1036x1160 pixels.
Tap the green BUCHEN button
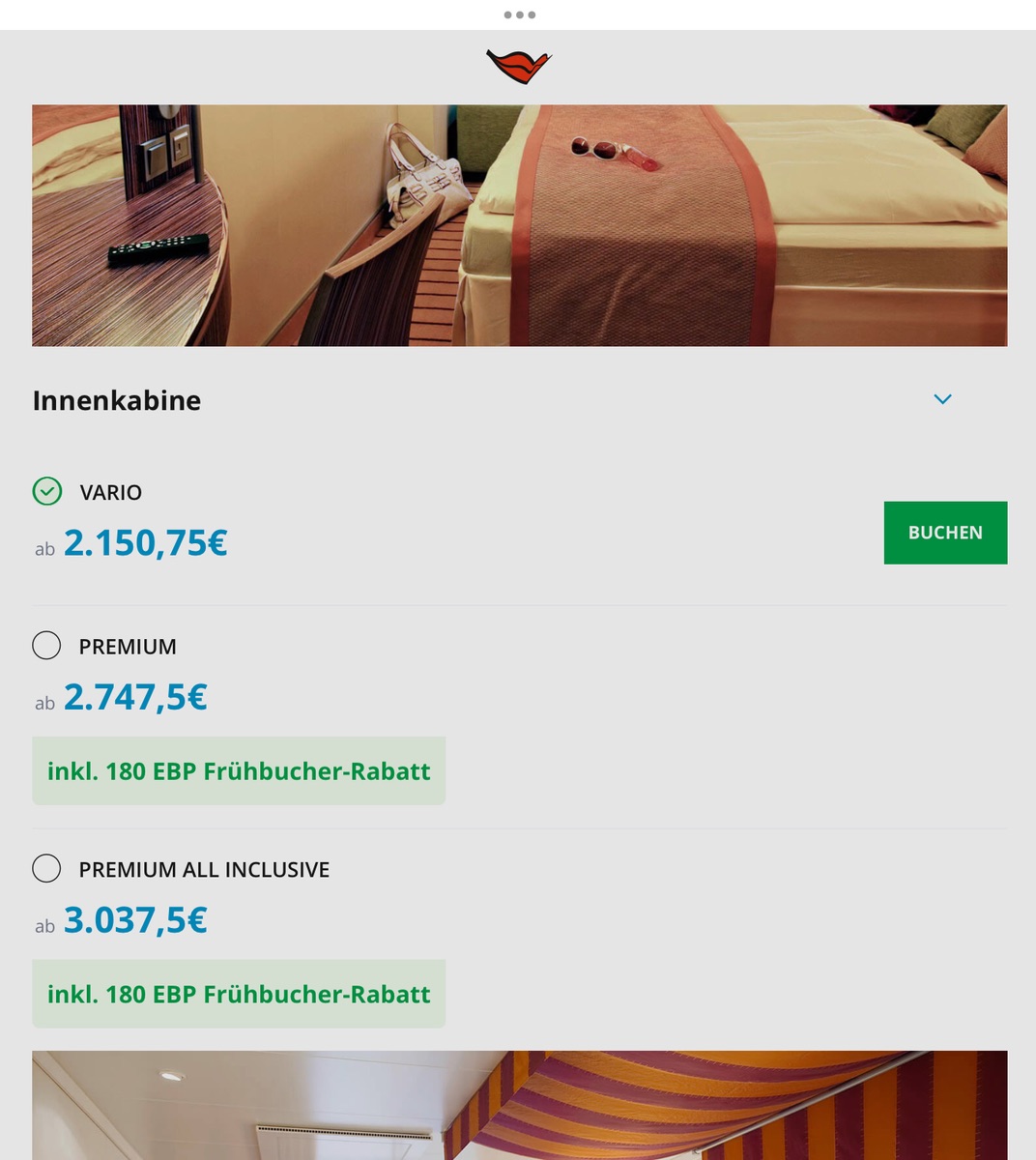click(x=944, y=533)
